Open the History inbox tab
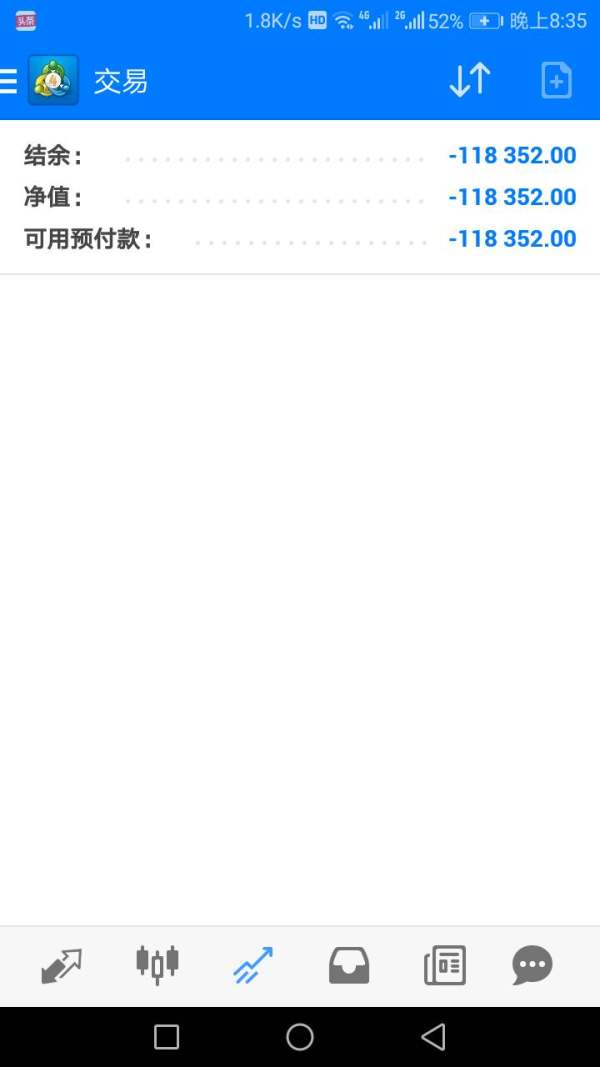600x1067 pixels. tap(349, 966)
